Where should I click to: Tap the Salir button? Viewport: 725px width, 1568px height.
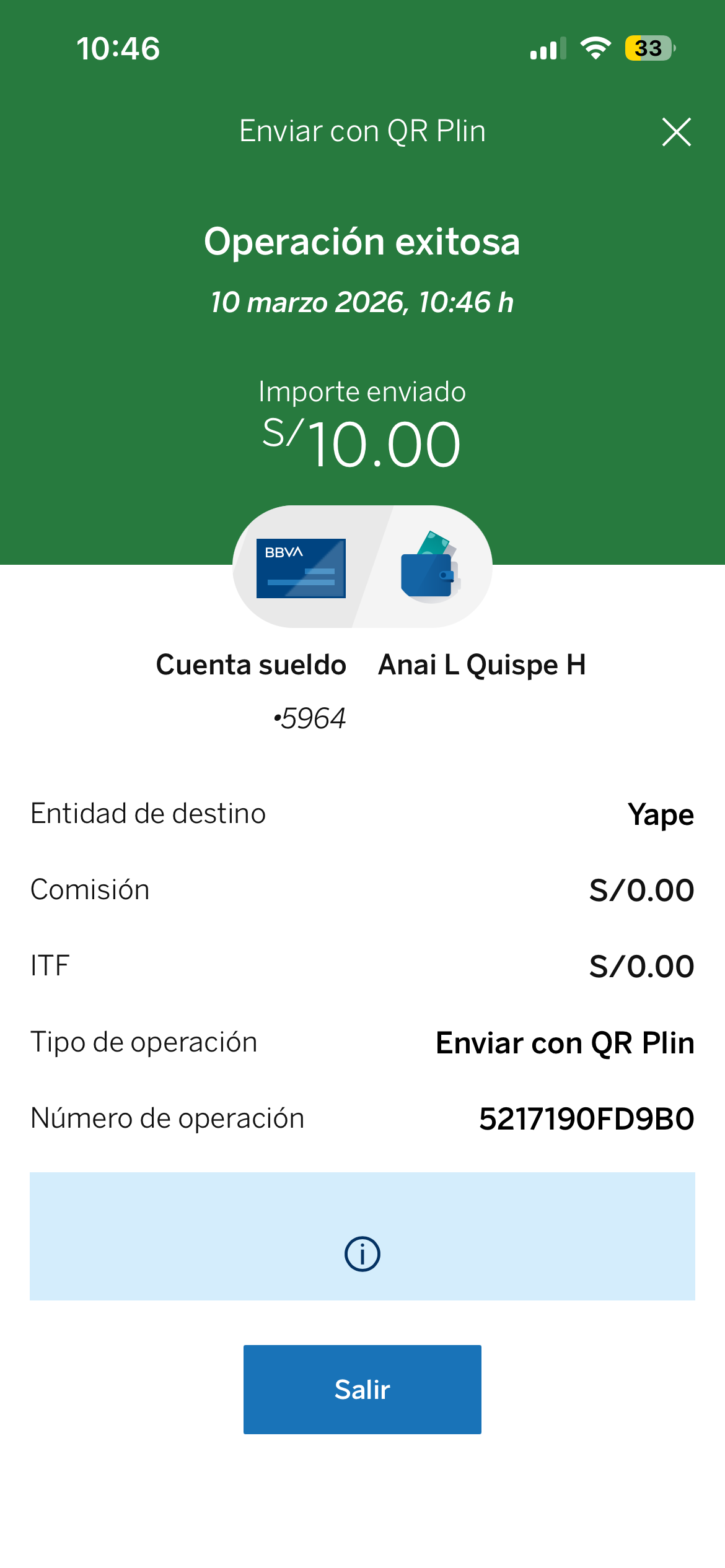(x=362, y=1389)
